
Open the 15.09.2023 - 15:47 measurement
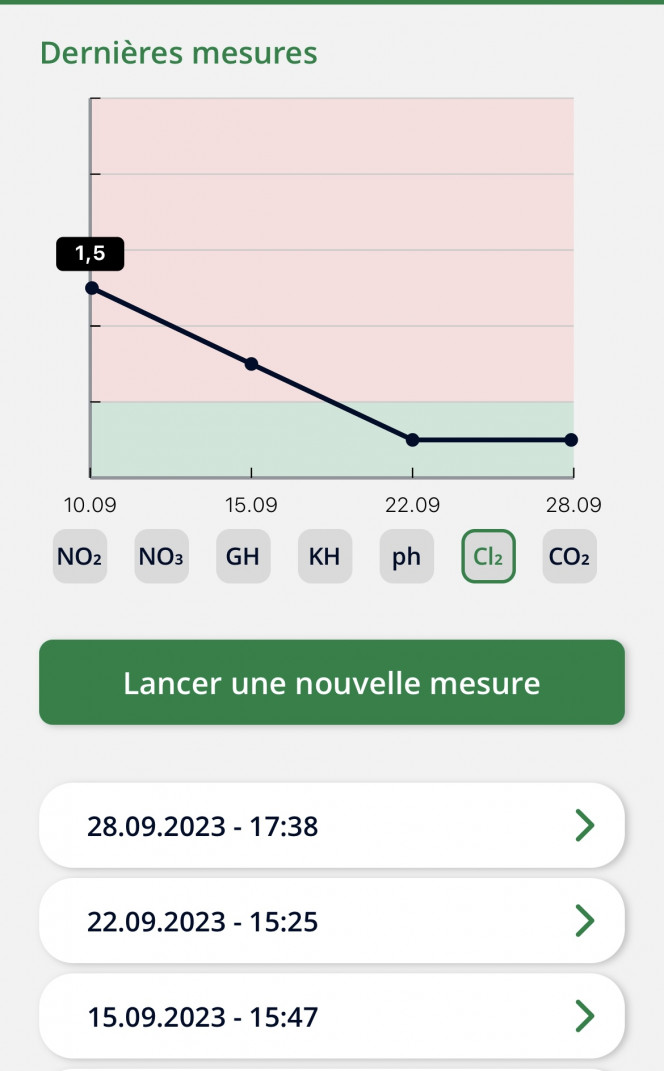[x=332, y=1016]
